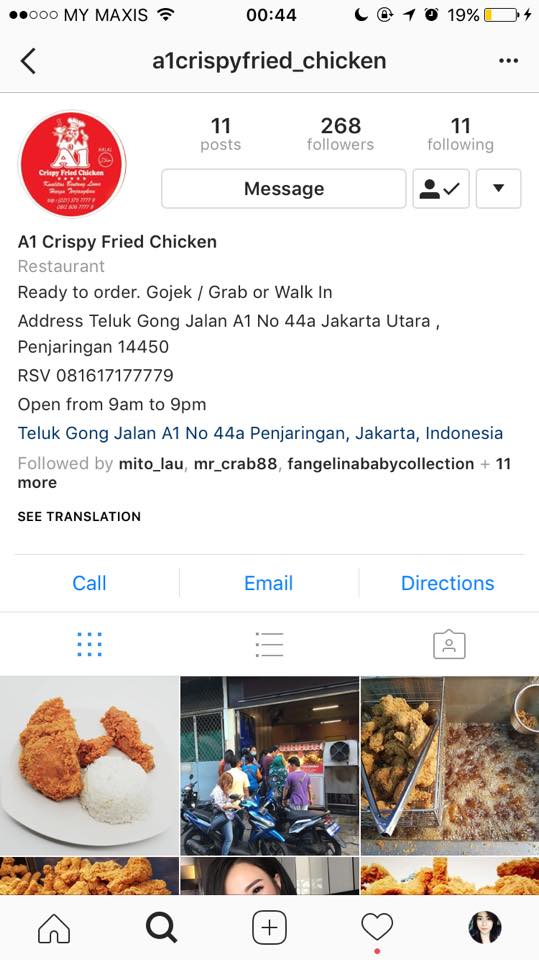View tagged photos tab
Viewport: 539px width, 960px height.
tap(449, 645)
